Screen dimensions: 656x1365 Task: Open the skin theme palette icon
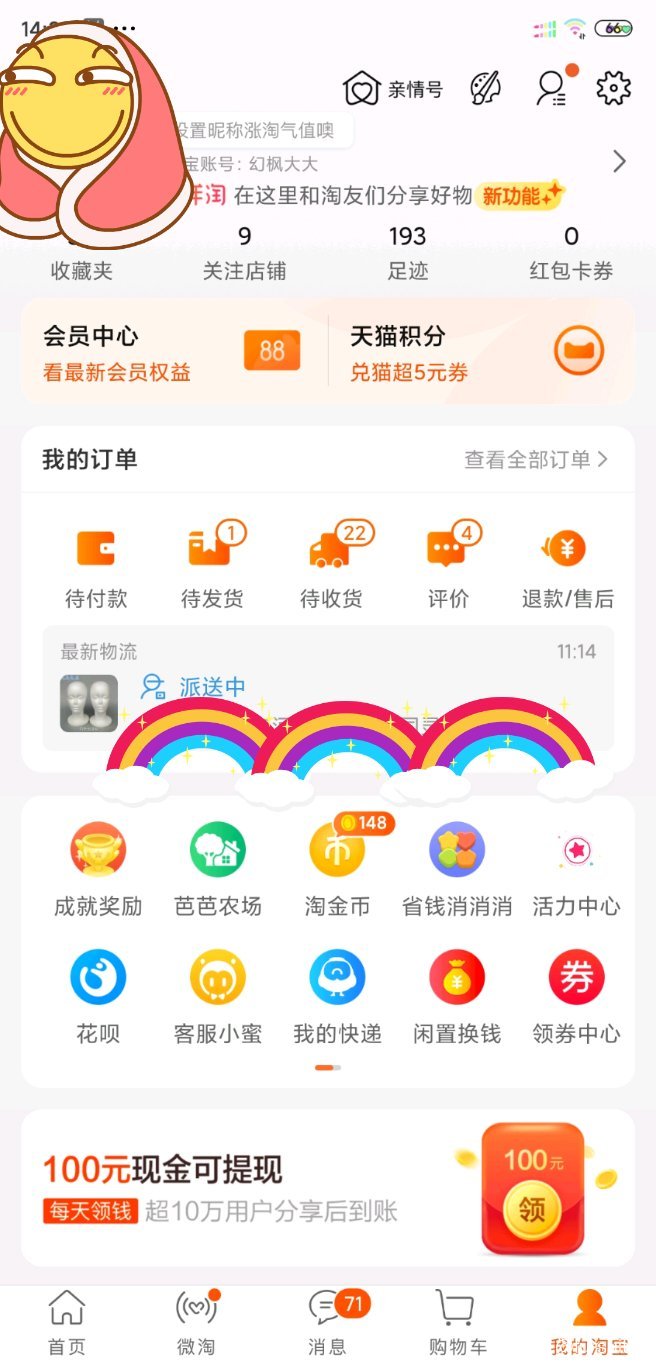[486, 89]
